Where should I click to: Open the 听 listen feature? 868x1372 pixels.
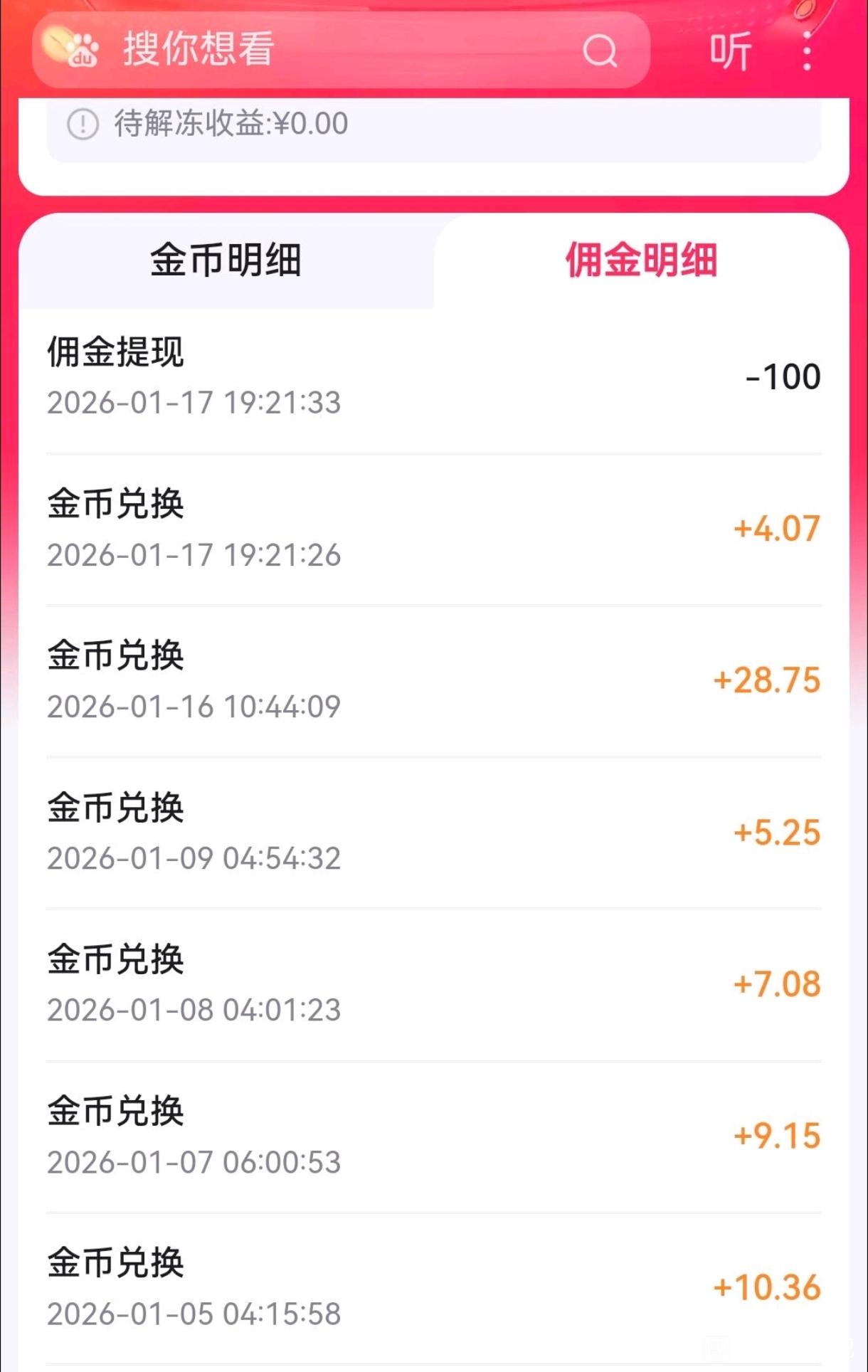731,51
